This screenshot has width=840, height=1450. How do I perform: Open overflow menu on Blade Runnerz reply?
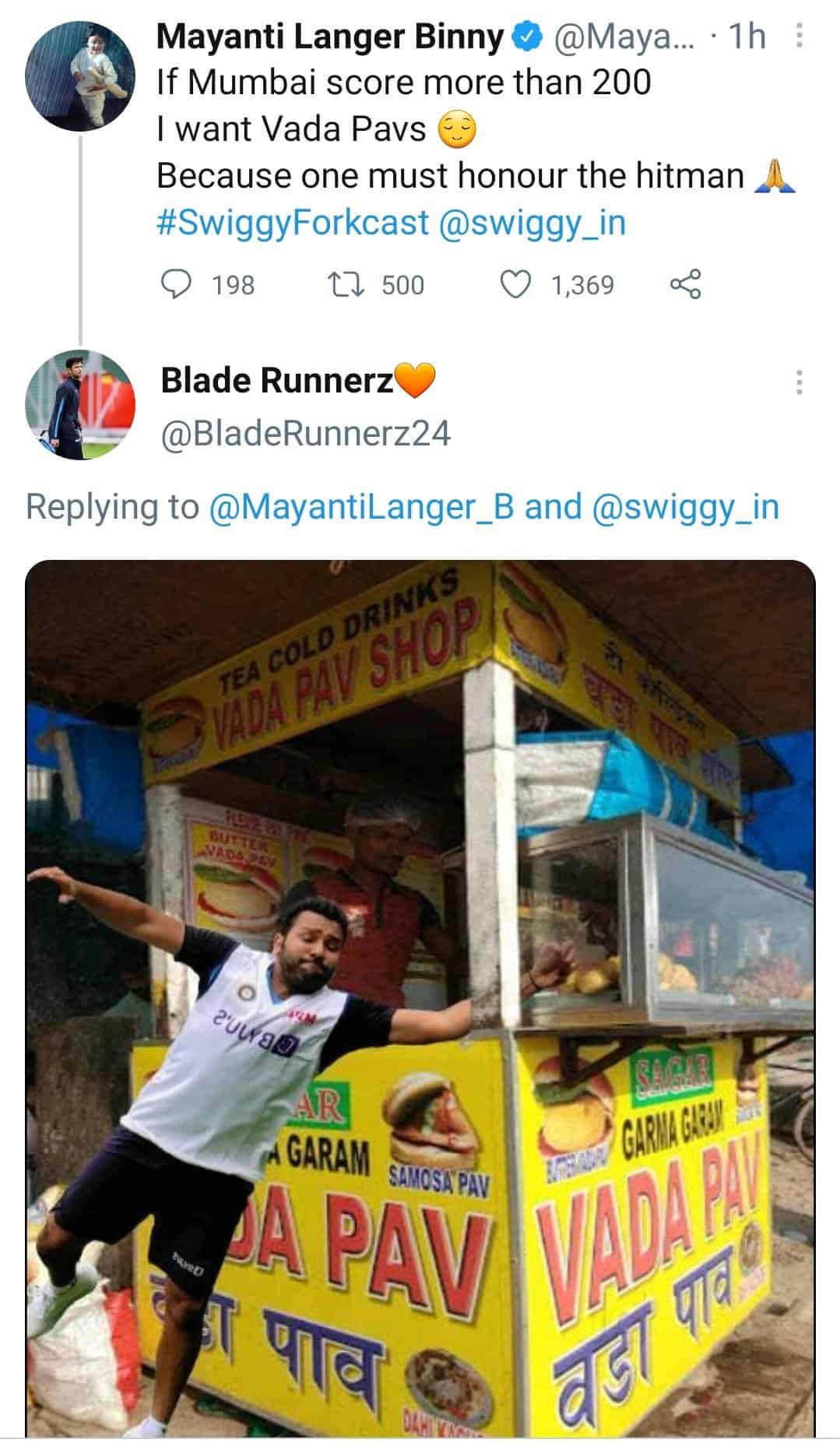pos(799,382)
